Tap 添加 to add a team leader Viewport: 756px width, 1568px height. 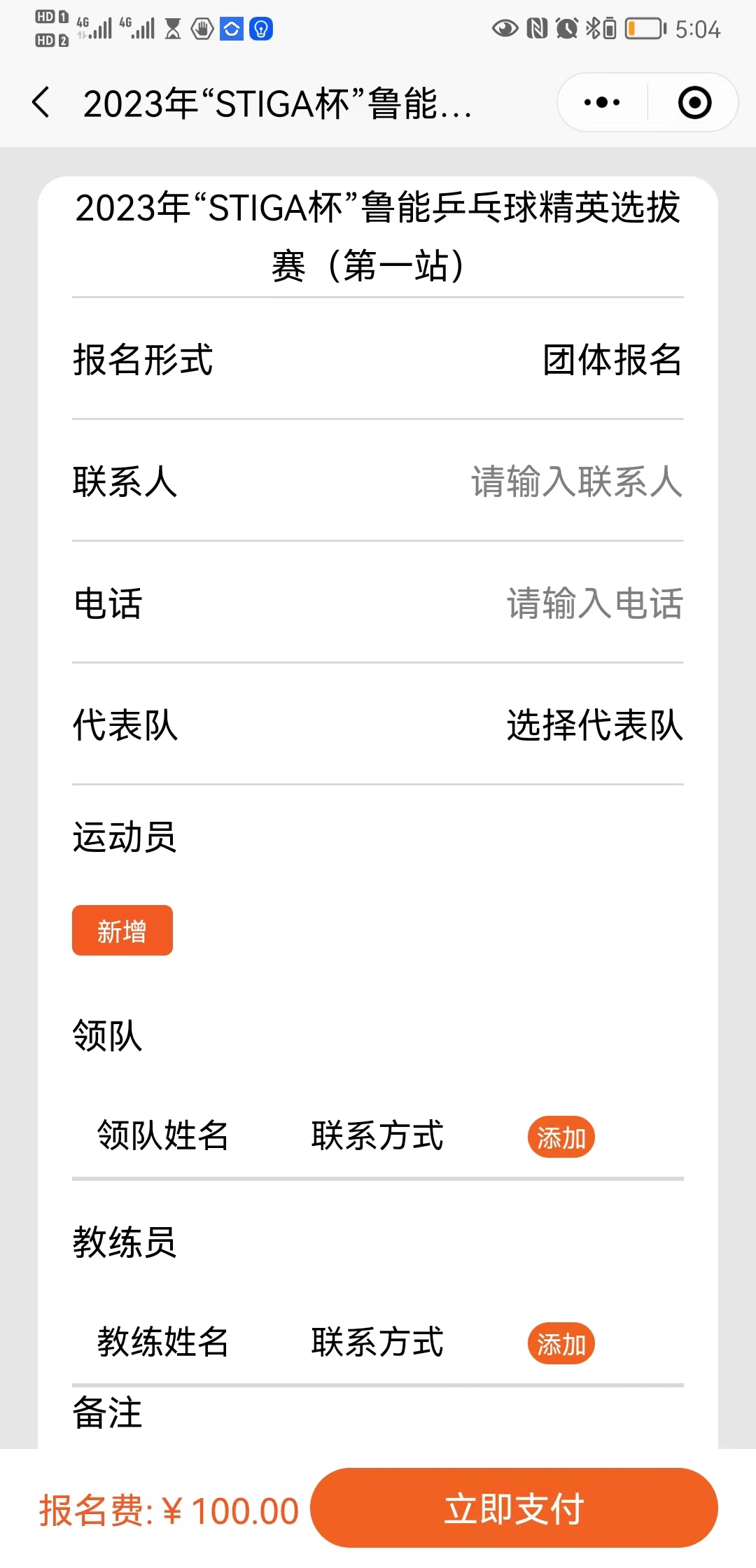point(561,1137)
